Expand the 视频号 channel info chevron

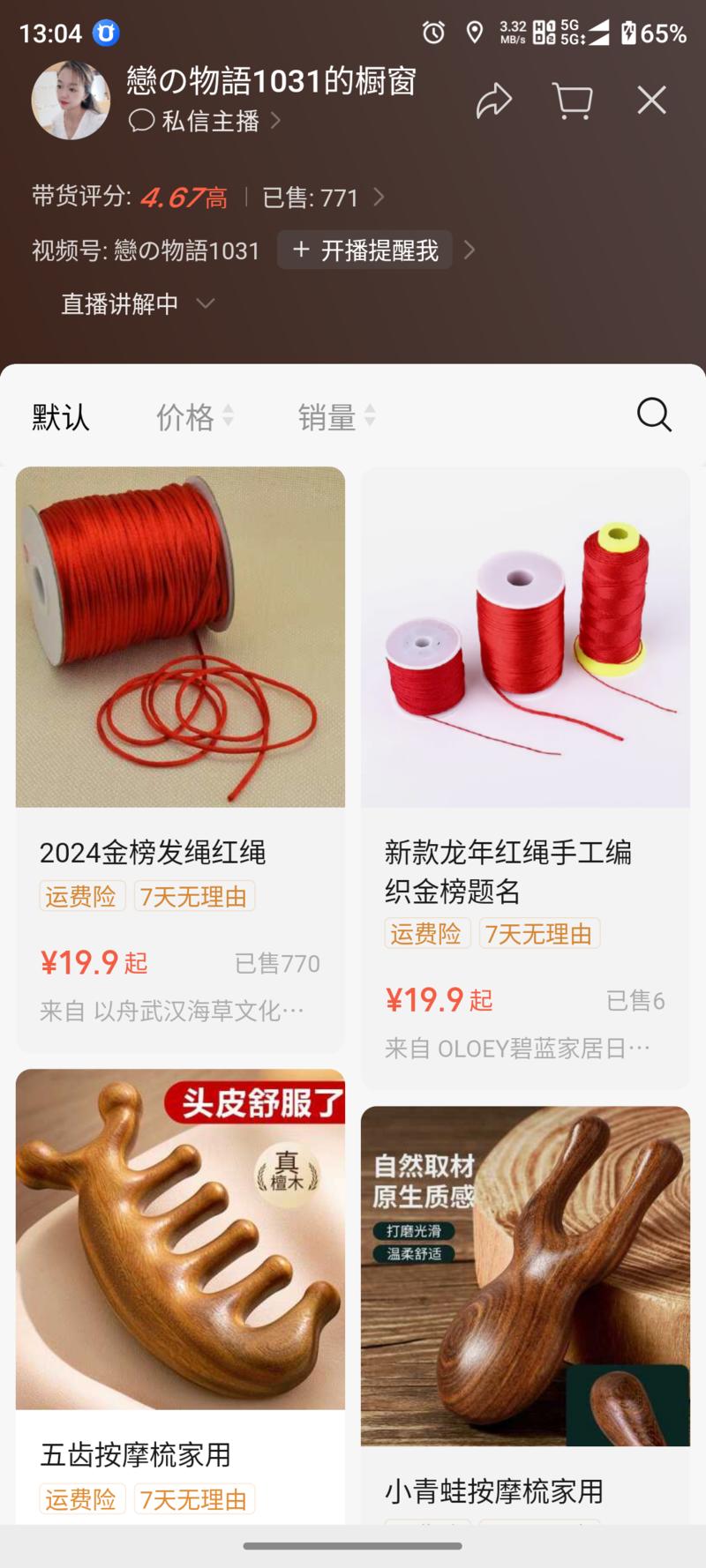[x=470, y=250]
